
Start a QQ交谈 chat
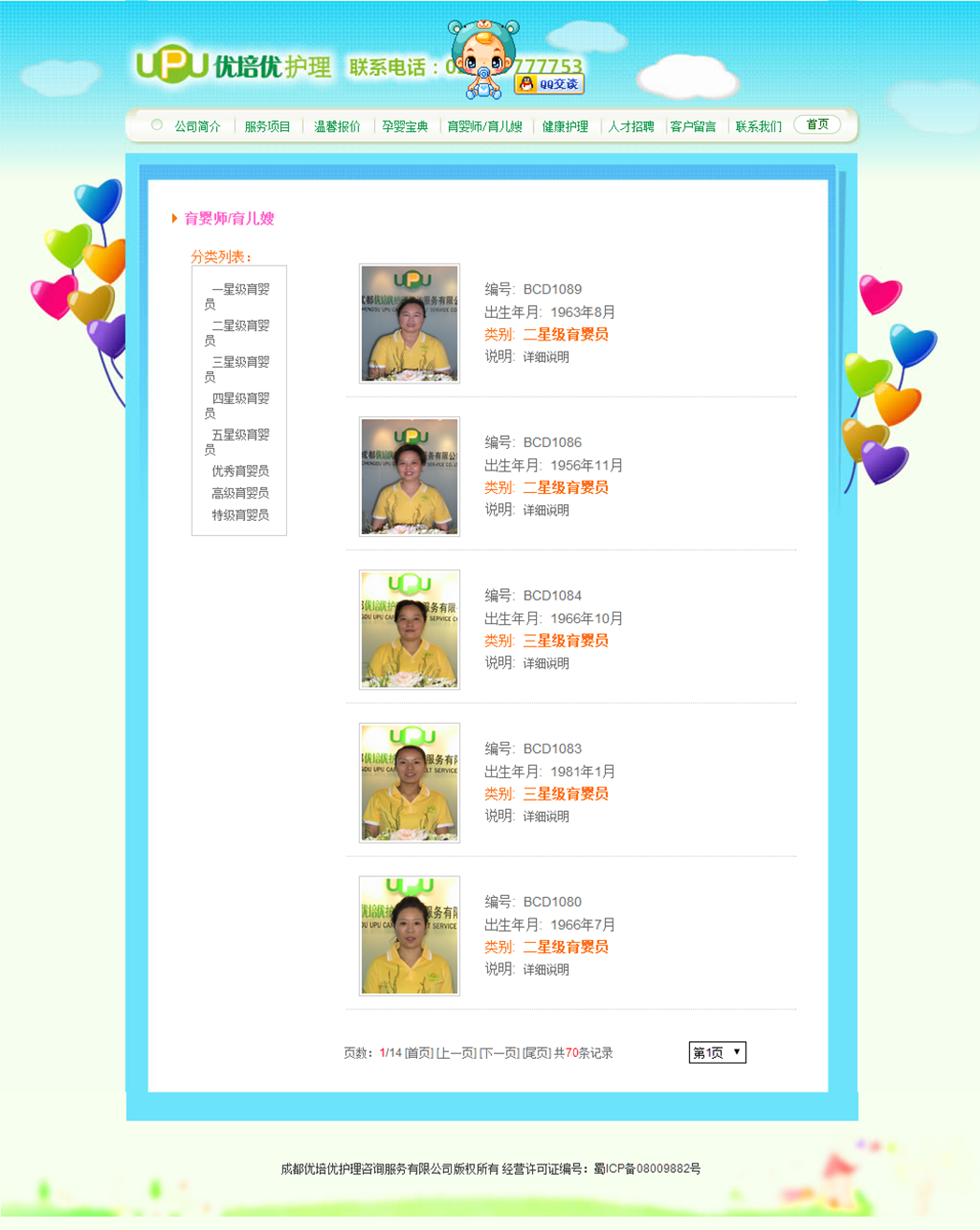coord(550,84)
